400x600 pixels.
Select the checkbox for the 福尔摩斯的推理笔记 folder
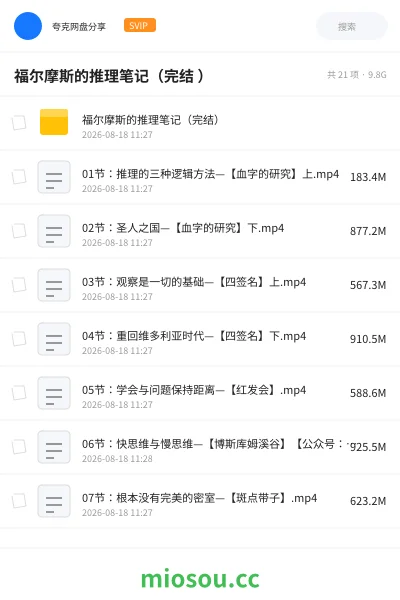[19, 123]
